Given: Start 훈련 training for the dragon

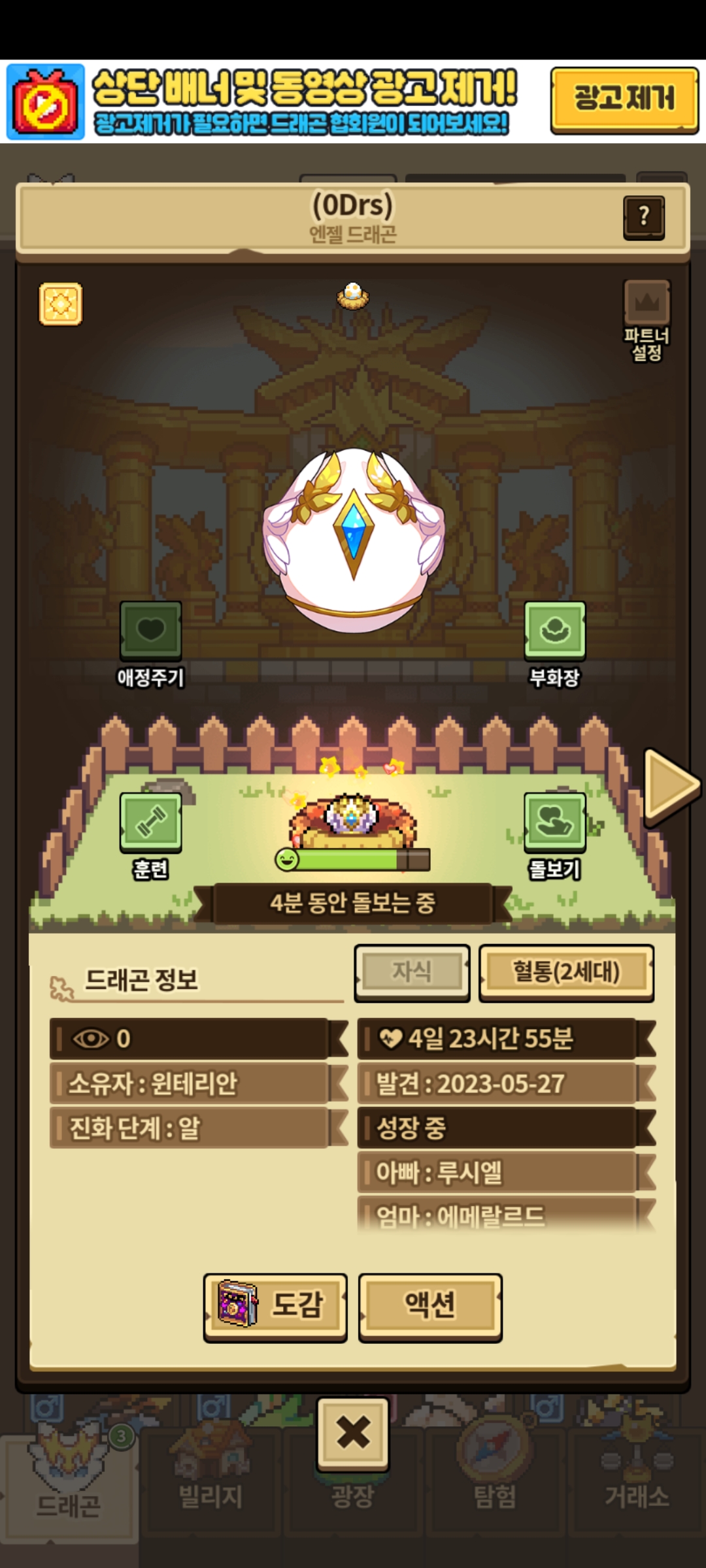Looking at the screenshot, I should coord(150,823).
